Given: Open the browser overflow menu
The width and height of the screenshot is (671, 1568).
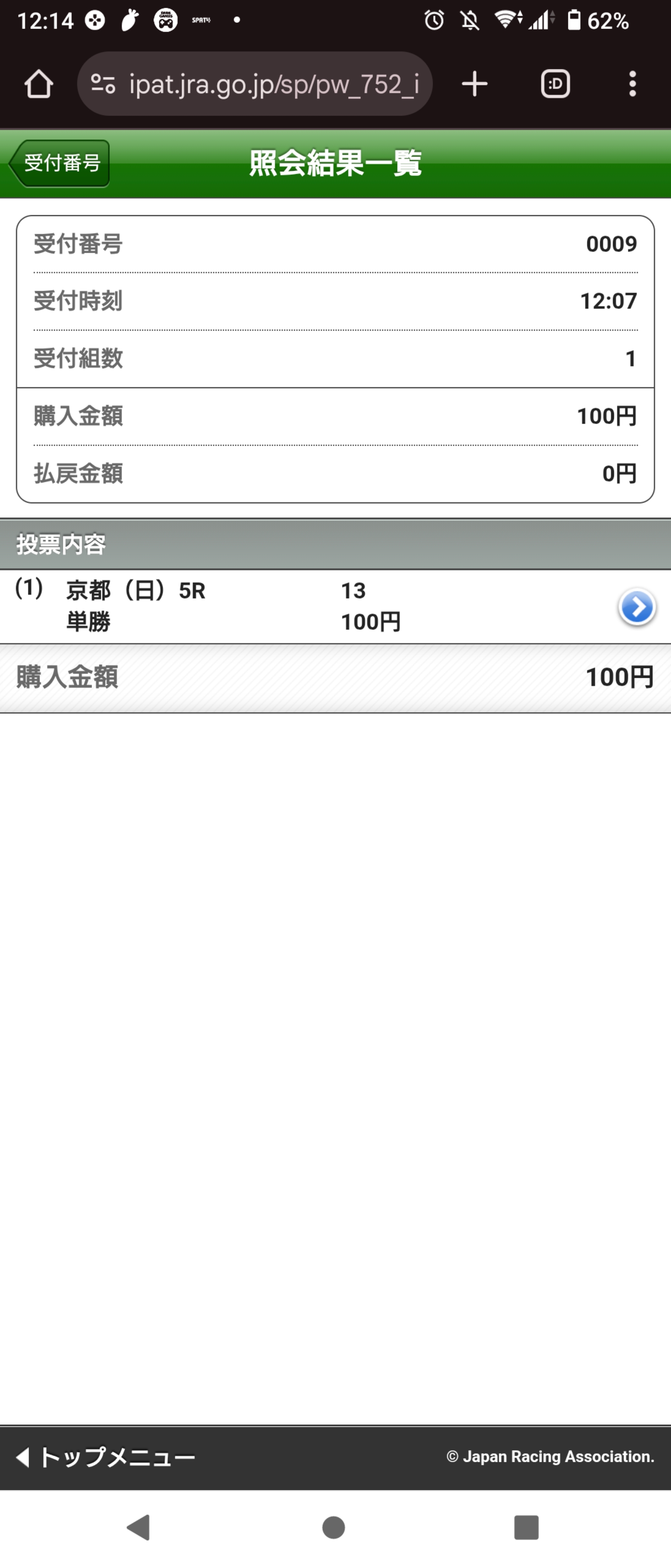Looking at the screenshot, I should pos(633,84).
